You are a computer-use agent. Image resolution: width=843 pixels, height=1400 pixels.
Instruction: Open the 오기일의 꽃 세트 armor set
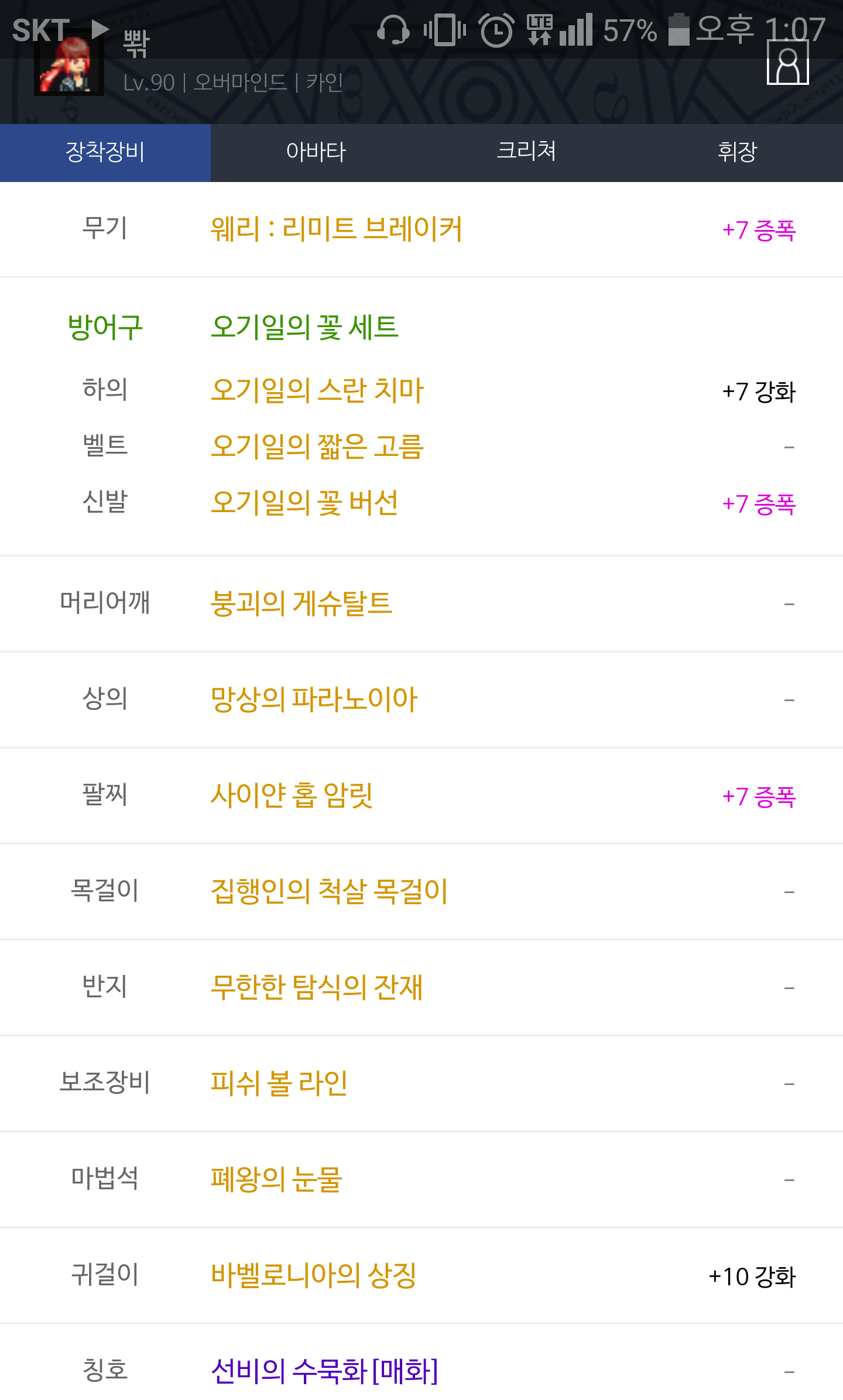(x=304, y=327)
